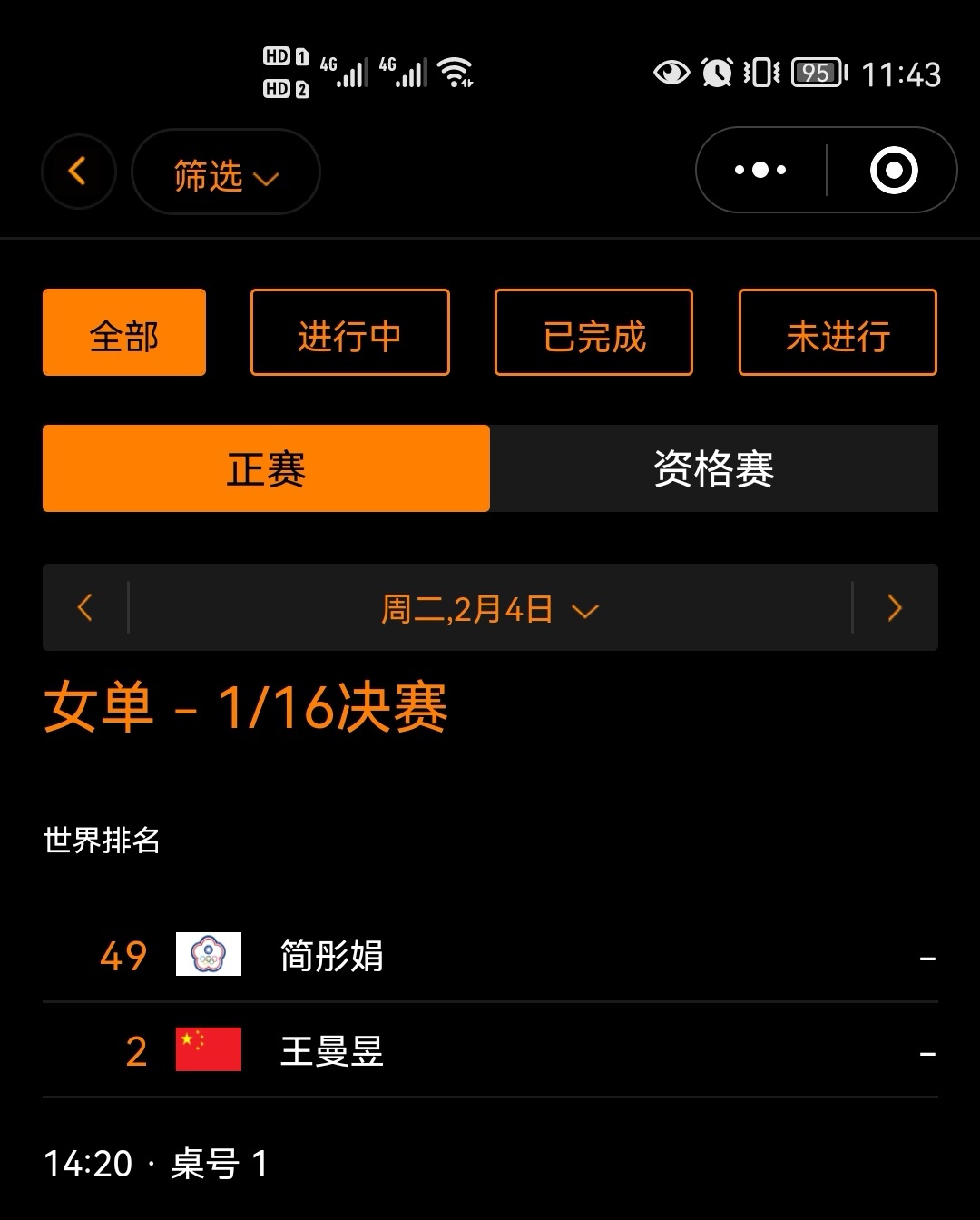Screen dimensions: 980x1220
Task: Select the 已完成 match filter
Action: (593, 332)
